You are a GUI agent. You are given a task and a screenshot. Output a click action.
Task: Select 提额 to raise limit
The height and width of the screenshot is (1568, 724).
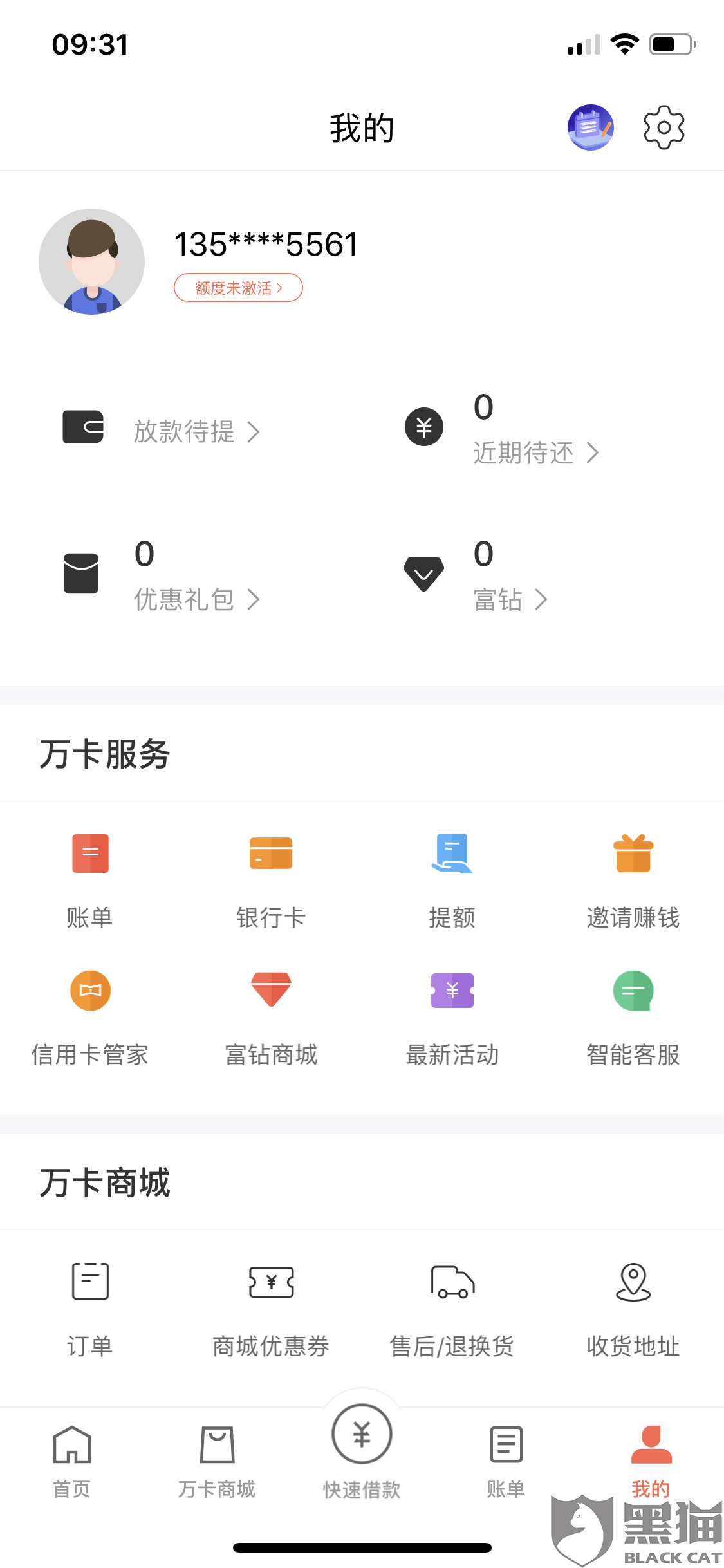tap(452, 877)
